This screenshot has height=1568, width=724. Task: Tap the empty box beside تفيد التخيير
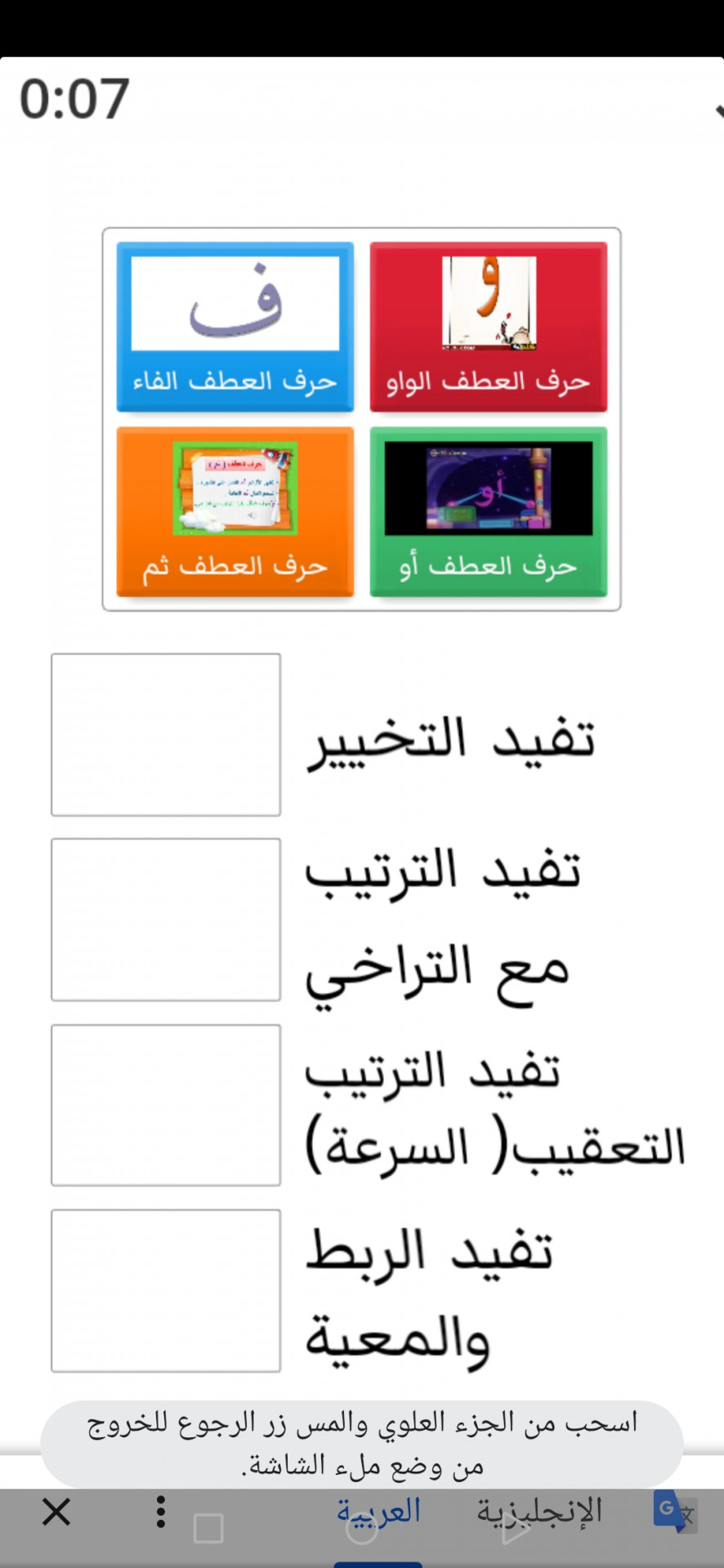click(166, 734)
